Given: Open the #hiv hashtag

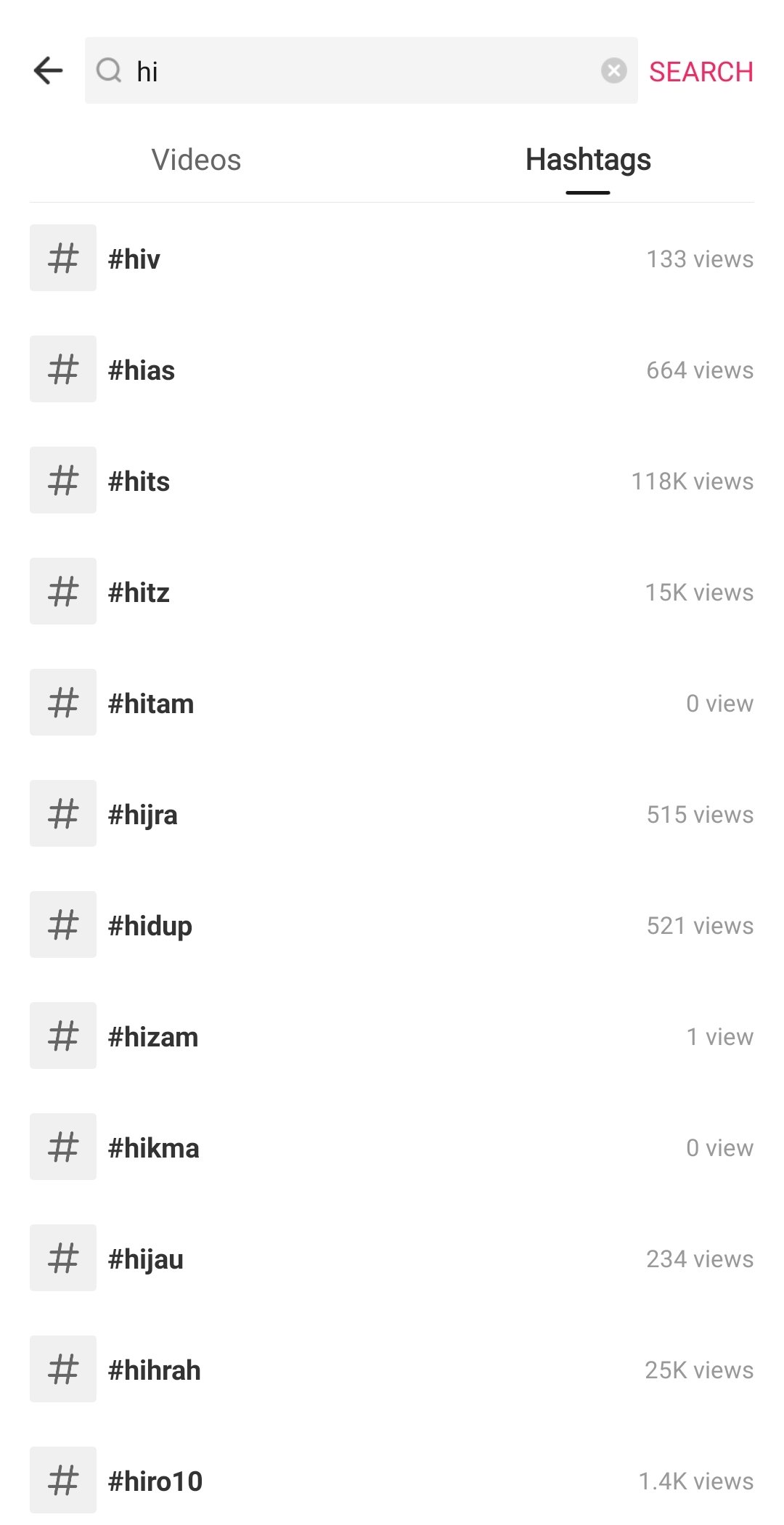Looking at the screenshot, I should point(392,259).
